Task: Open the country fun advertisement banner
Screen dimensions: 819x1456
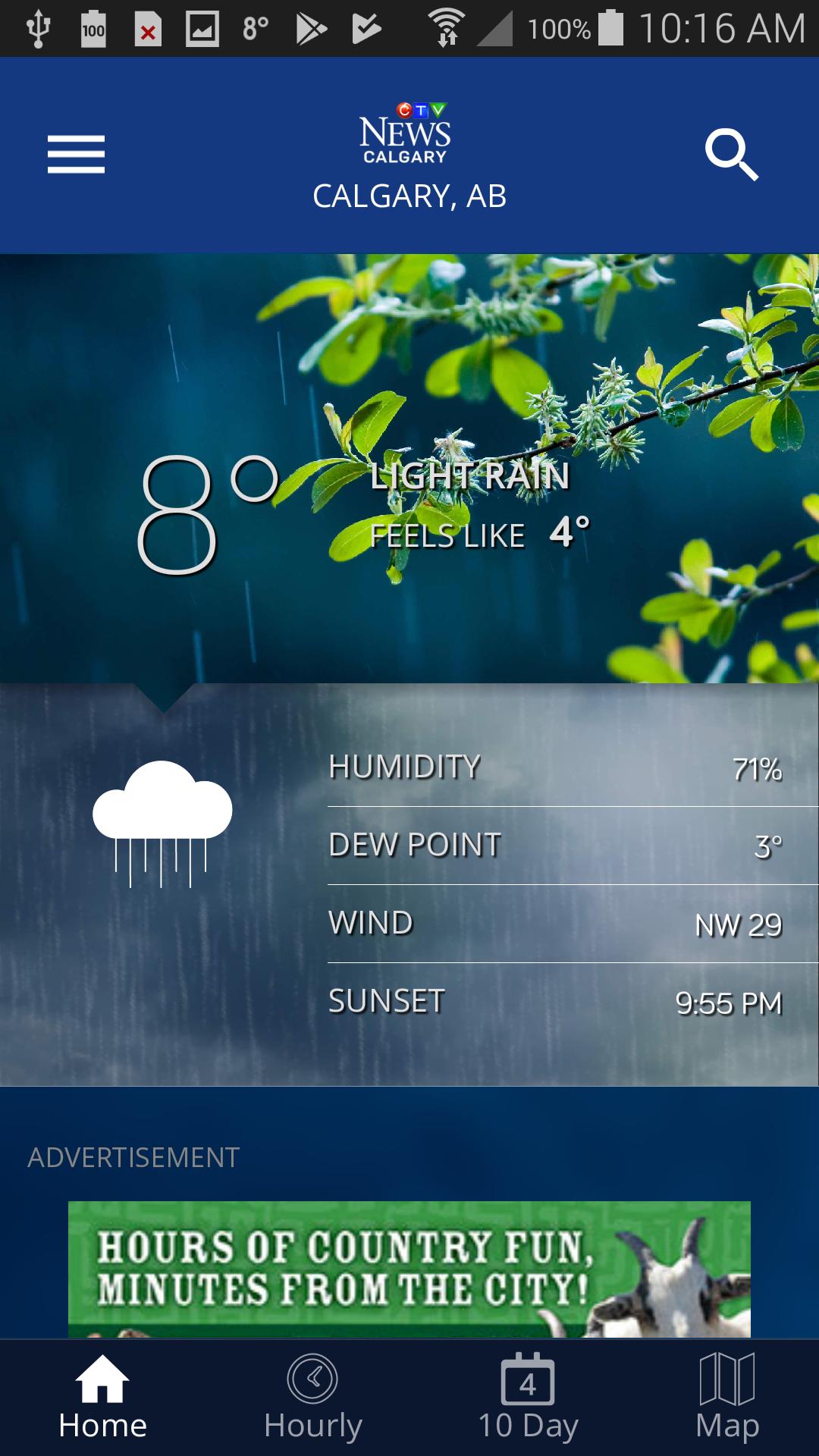Action: [x=409, y=1282]
